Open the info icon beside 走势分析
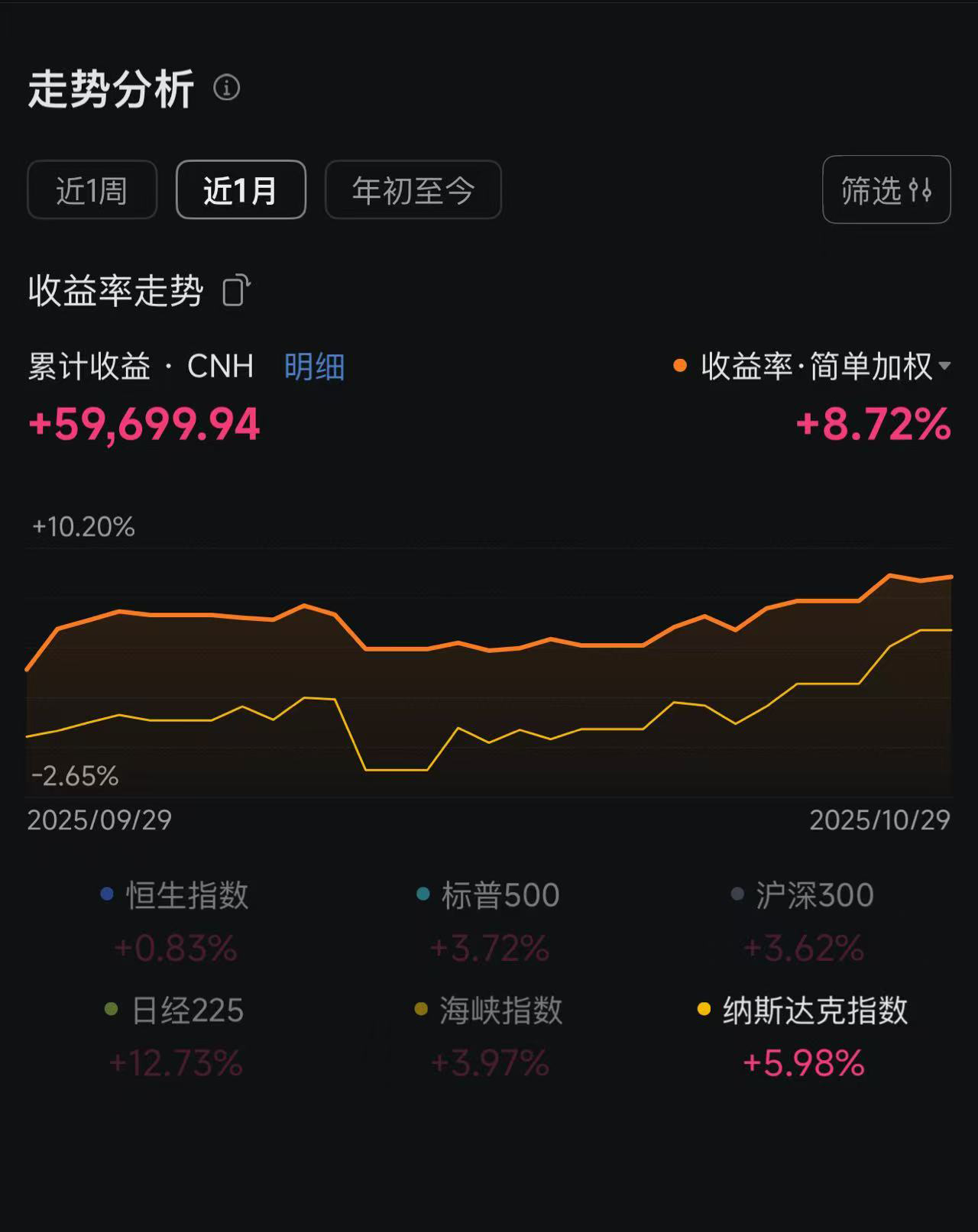978x1232 pixels. pyautogui.click(x=226, y=88)
